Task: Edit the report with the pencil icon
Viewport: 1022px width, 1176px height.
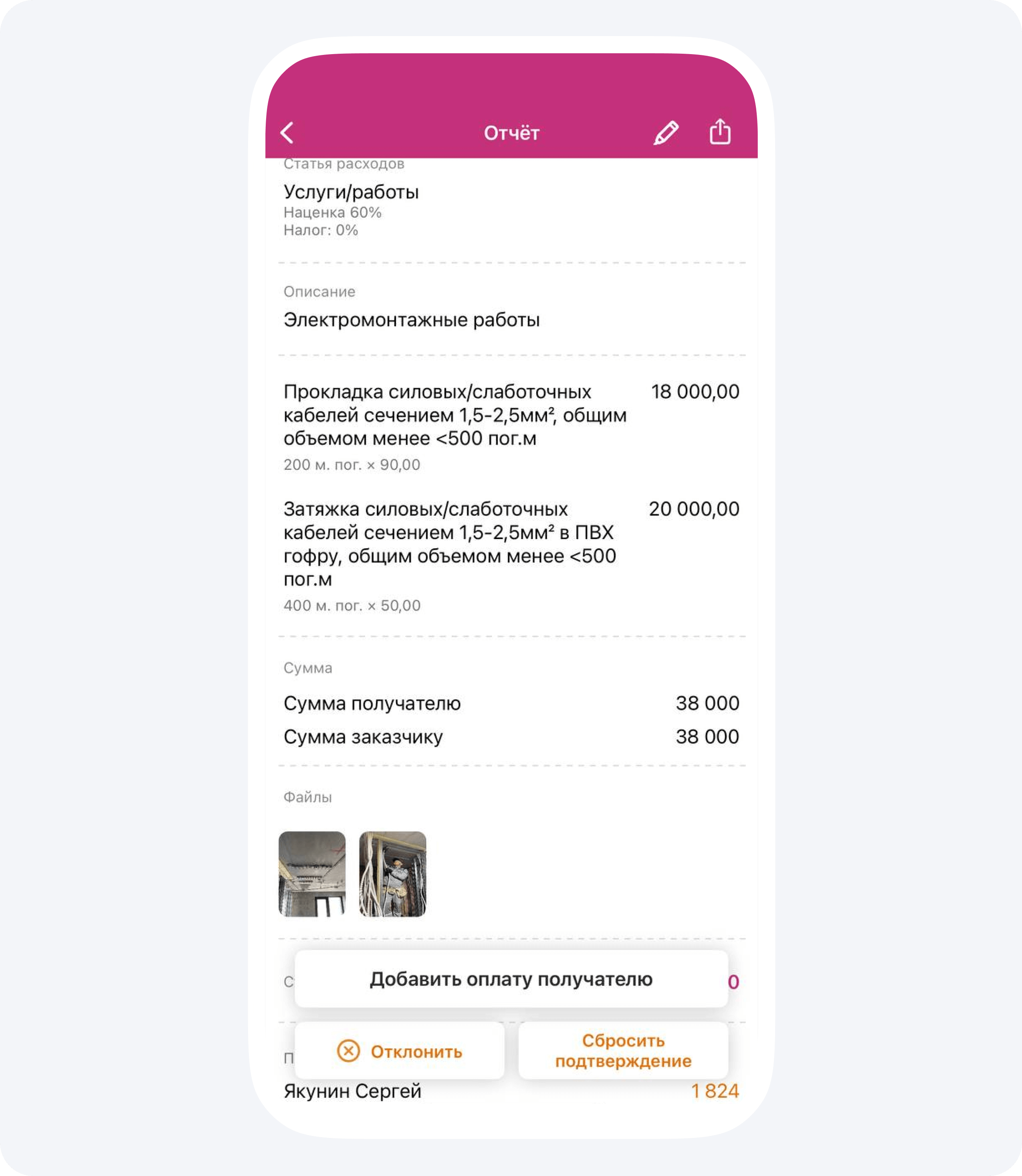Action: (666, 132)
